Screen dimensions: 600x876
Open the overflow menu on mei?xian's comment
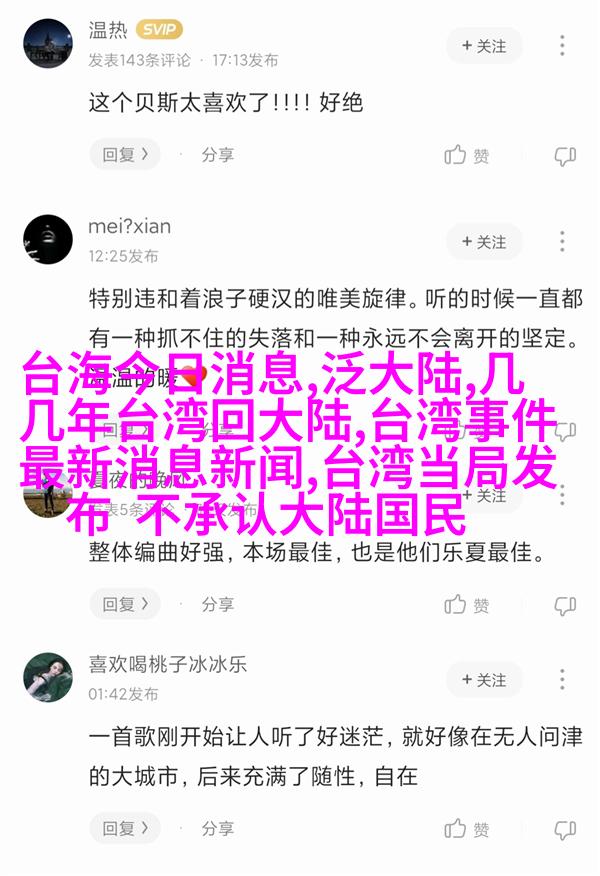point(565,242)
